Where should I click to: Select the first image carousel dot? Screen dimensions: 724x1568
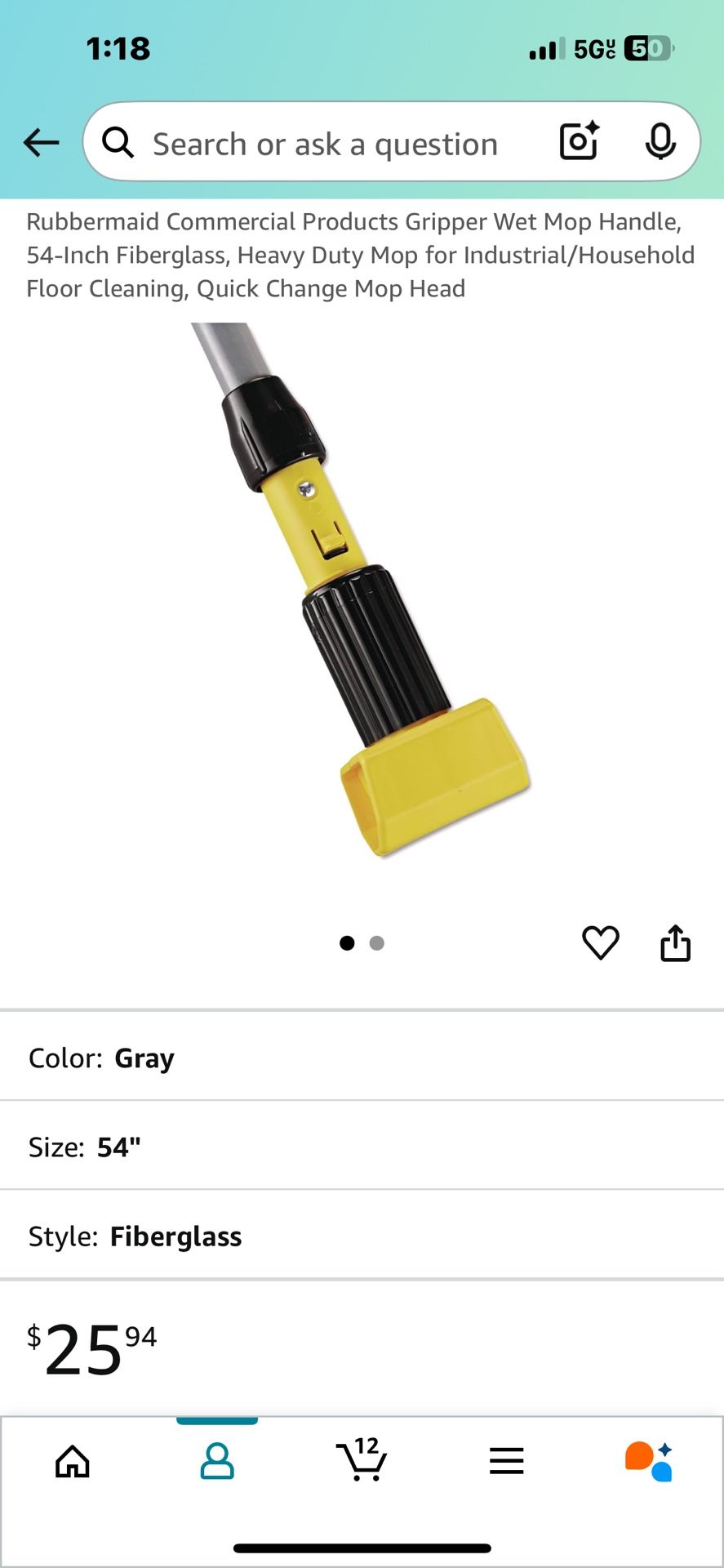pos(348,942)
